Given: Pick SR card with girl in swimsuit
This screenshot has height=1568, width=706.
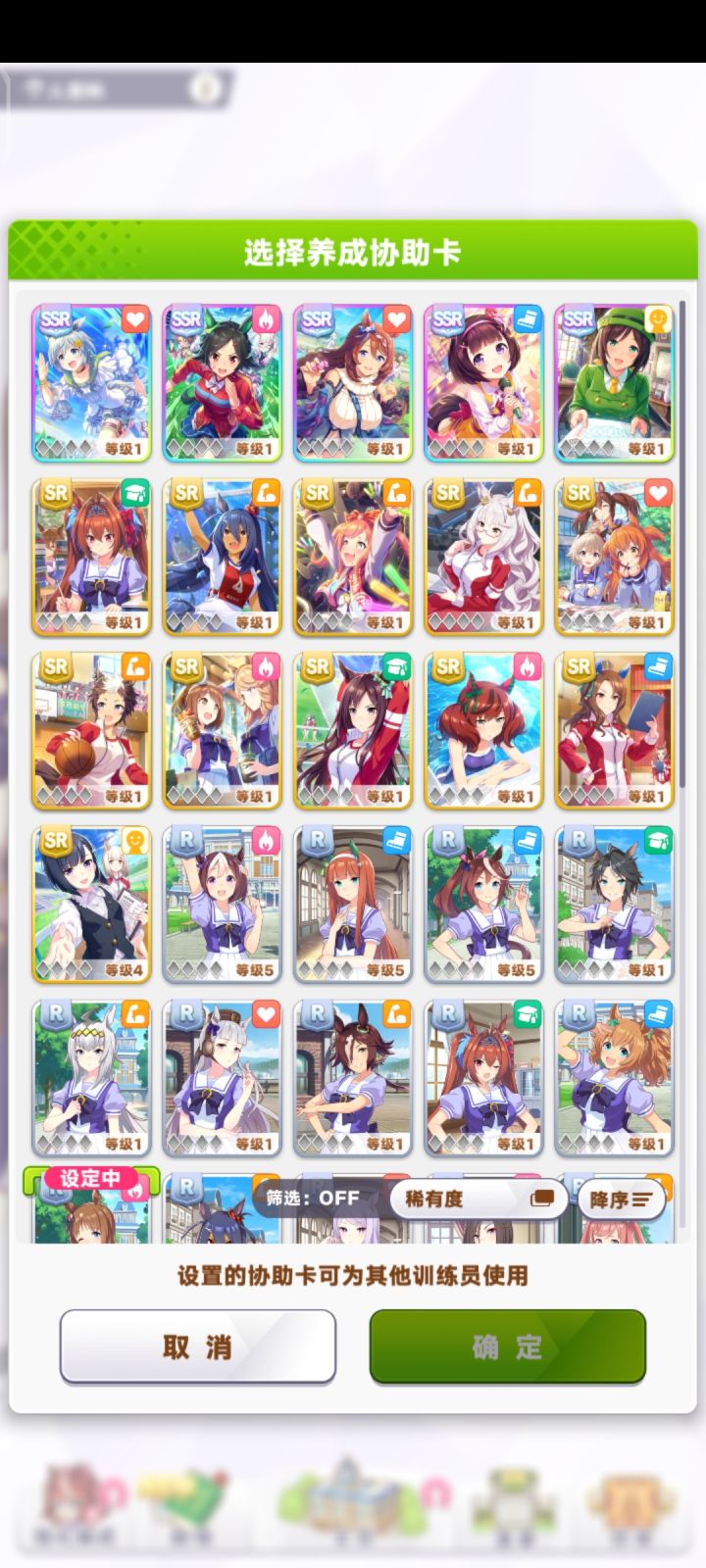Looking at the screenshot, I should pyautogui.click(x=483, y=730).
